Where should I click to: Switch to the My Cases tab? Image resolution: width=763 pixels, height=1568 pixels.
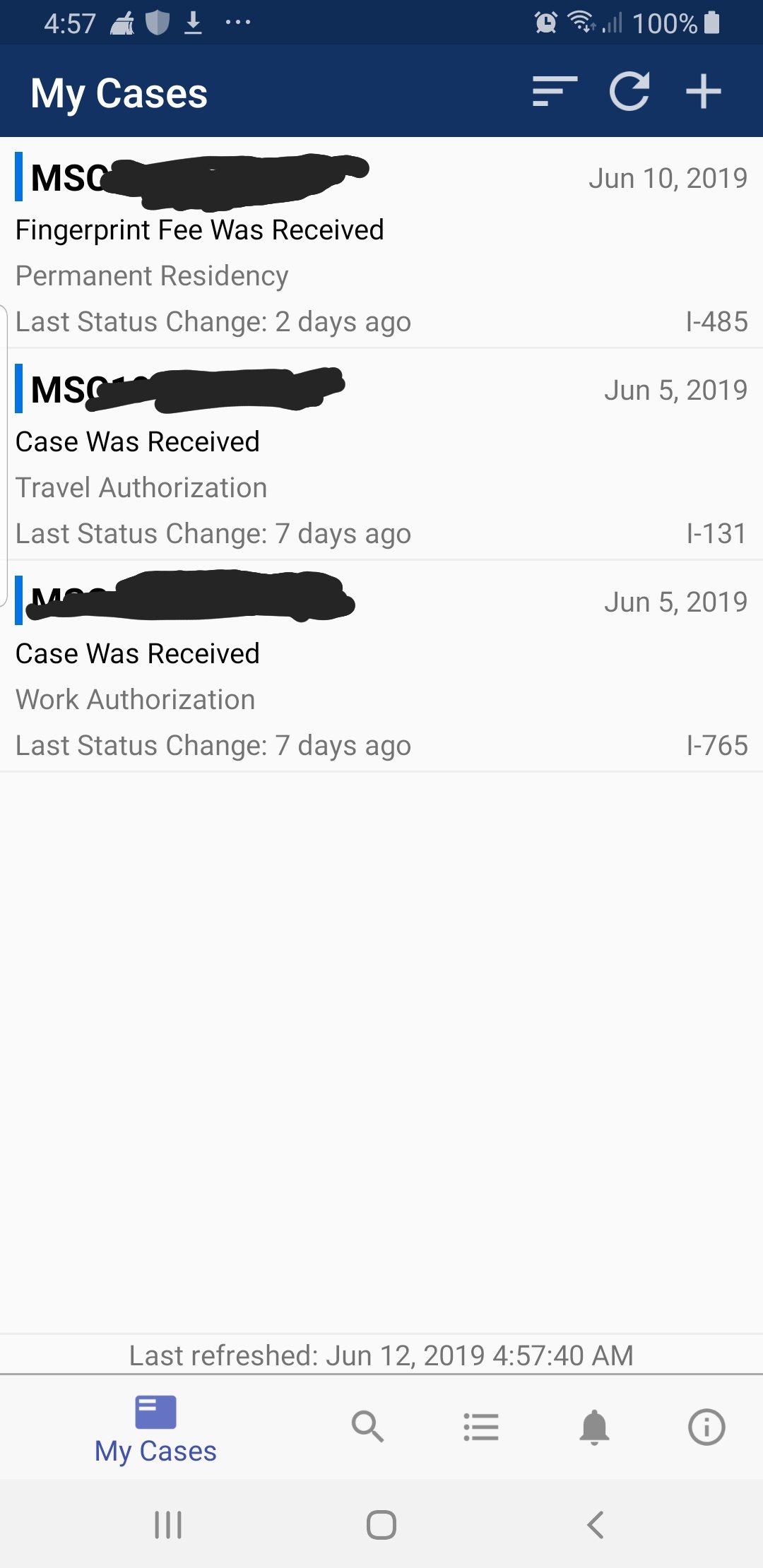tap(155, 1428)
